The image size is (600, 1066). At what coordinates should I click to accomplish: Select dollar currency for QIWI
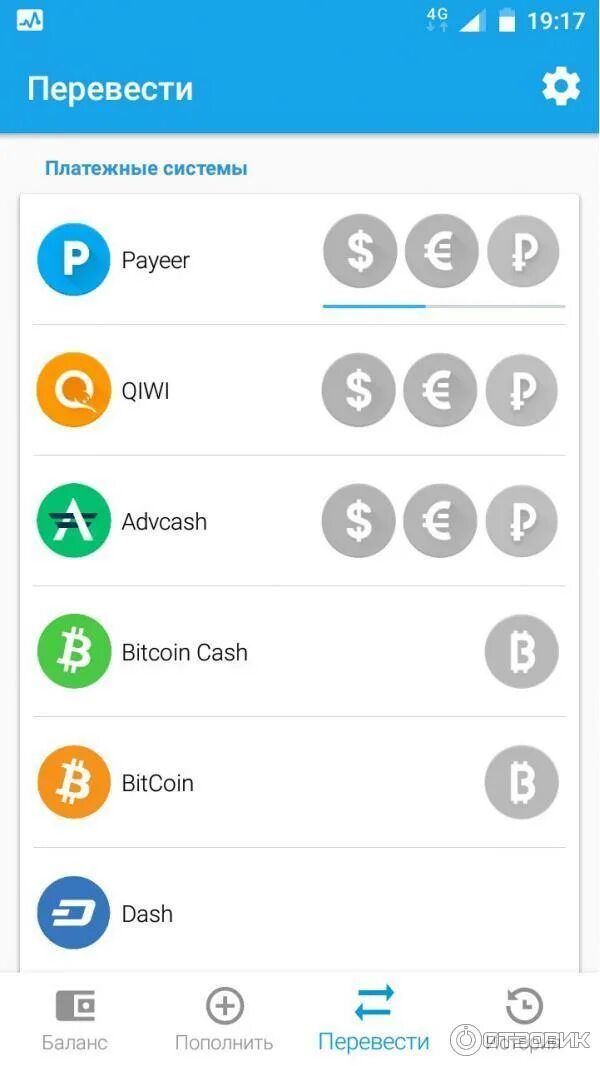coord(358,390)
